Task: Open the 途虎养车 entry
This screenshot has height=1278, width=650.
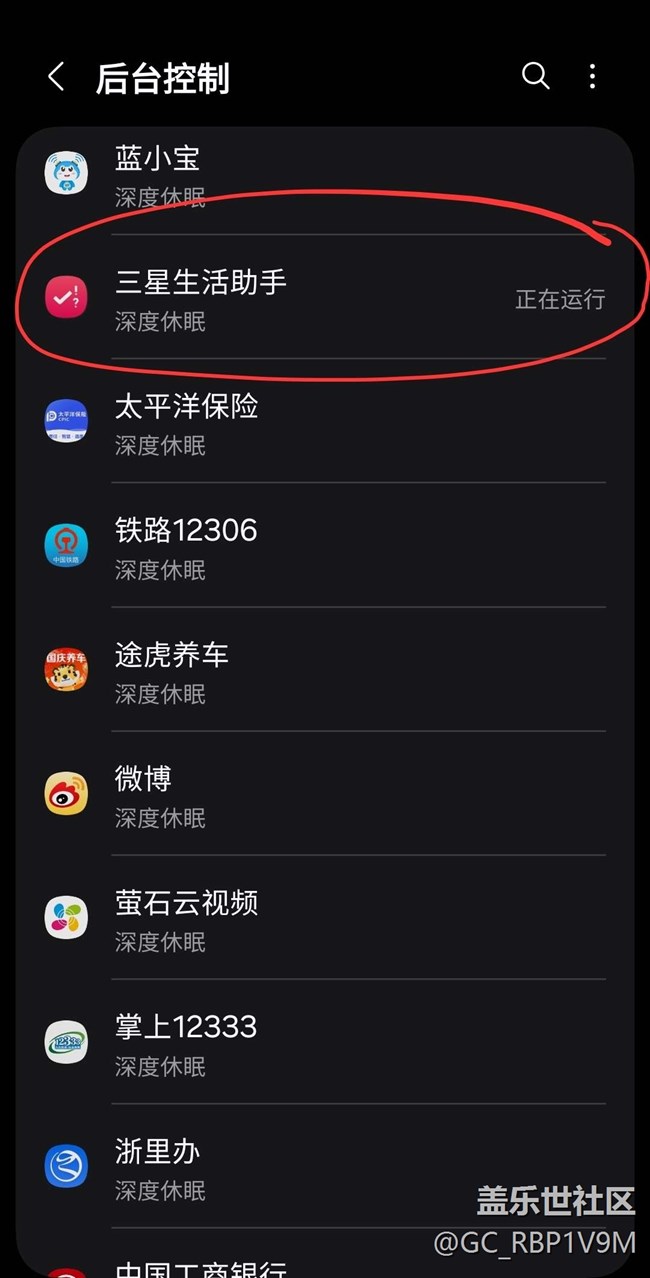Action: pos(325,670)
